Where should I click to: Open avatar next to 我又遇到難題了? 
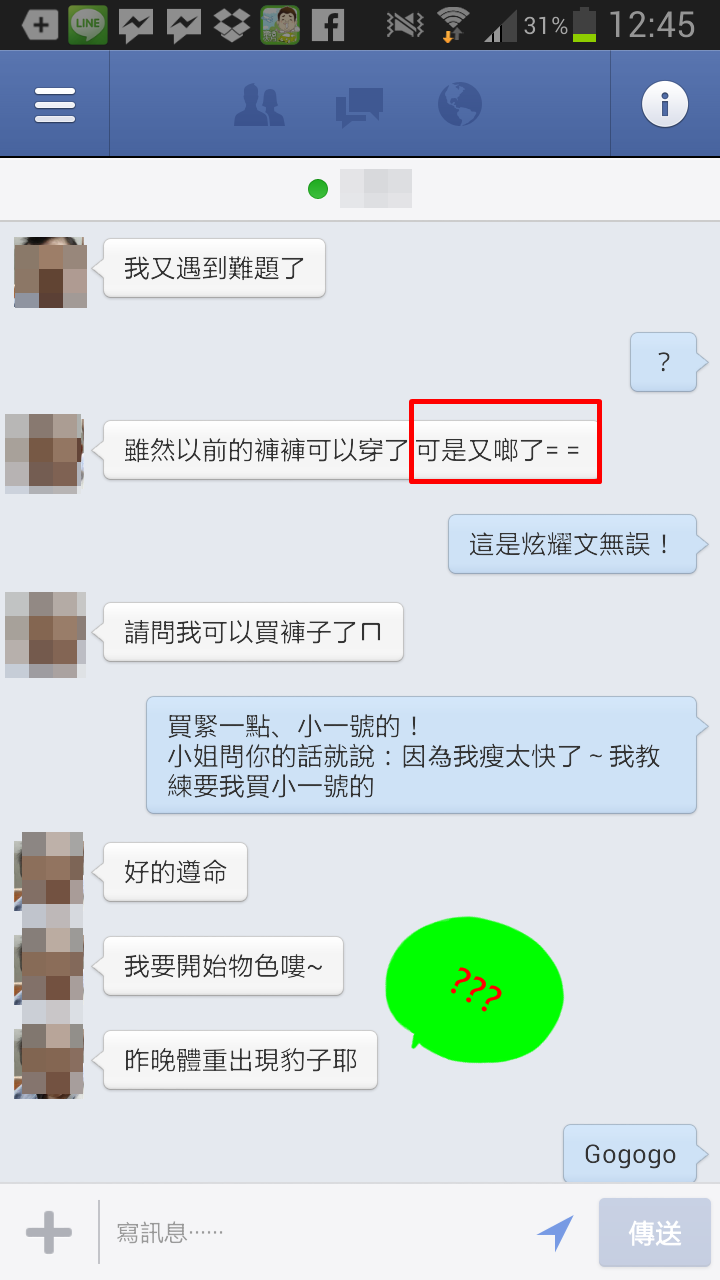pos(50,272)
